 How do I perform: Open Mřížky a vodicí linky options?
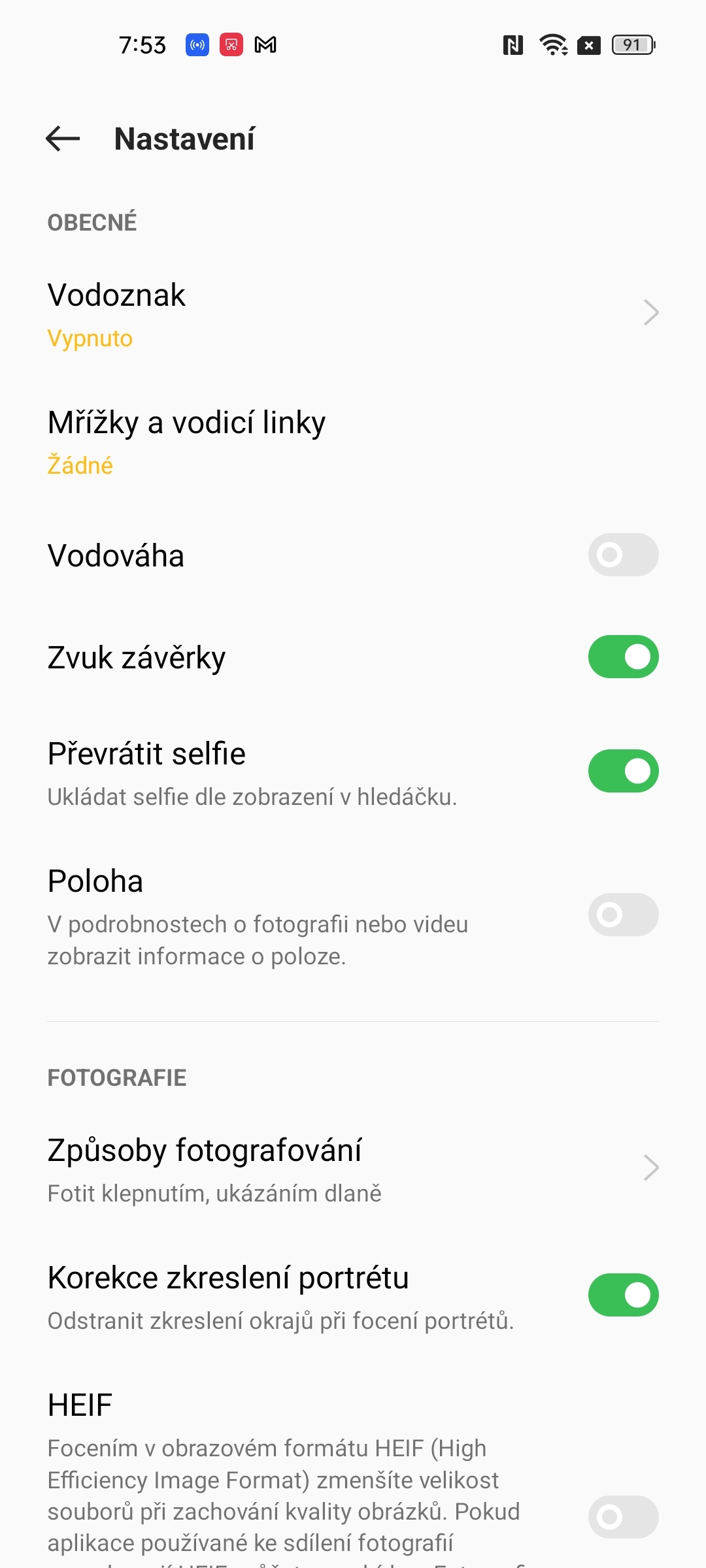click(x=261, y=441)
